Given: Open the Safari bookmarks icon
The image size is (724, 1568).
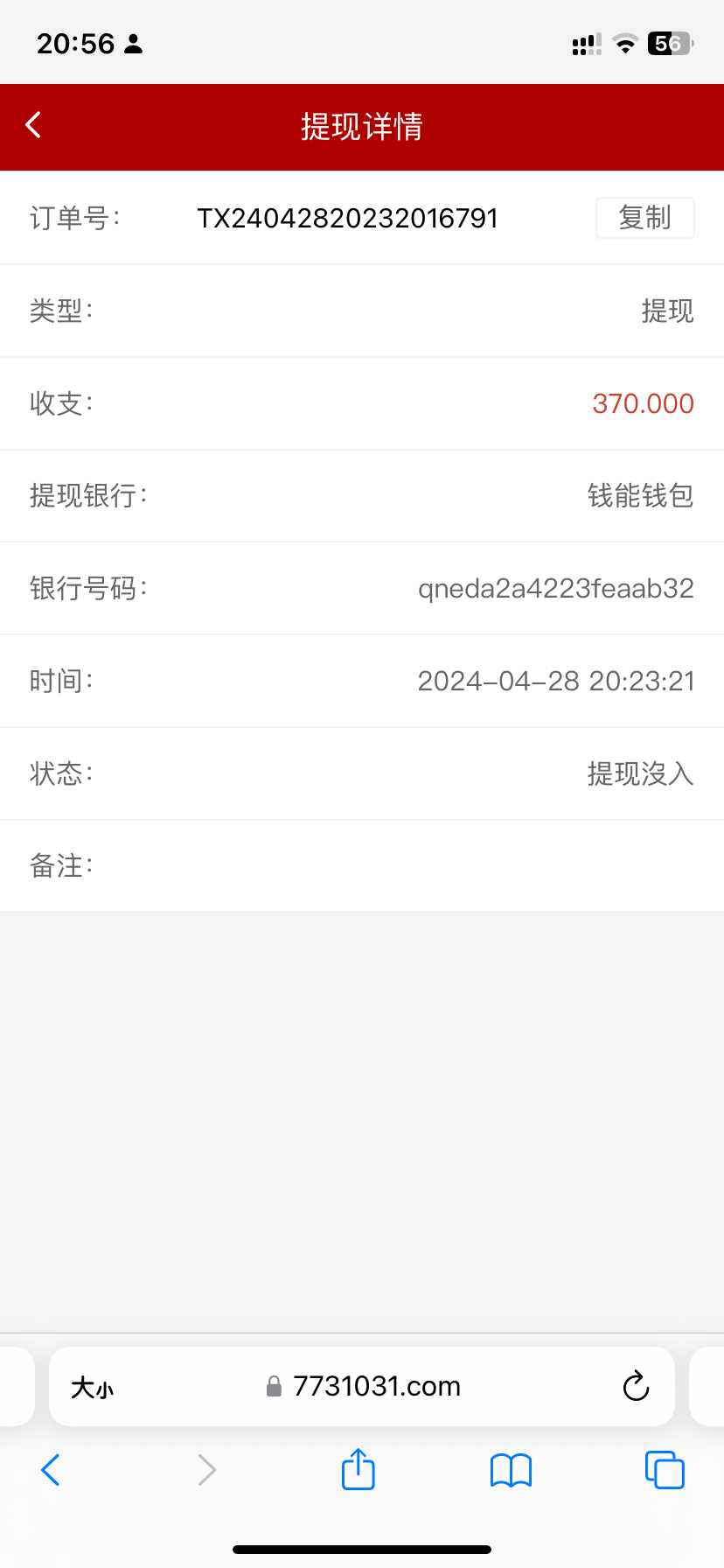Looking at the screenshot, I should click(511, 1470).
